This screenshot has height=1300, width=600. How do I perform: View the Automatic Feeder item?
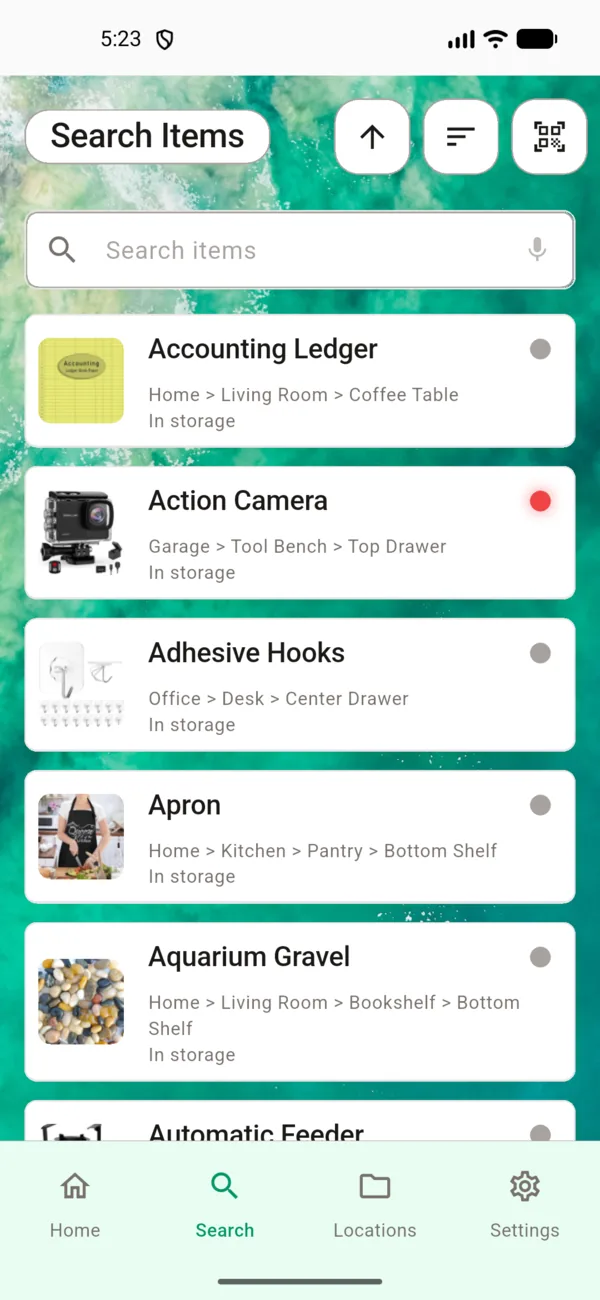coord(300,1124)
